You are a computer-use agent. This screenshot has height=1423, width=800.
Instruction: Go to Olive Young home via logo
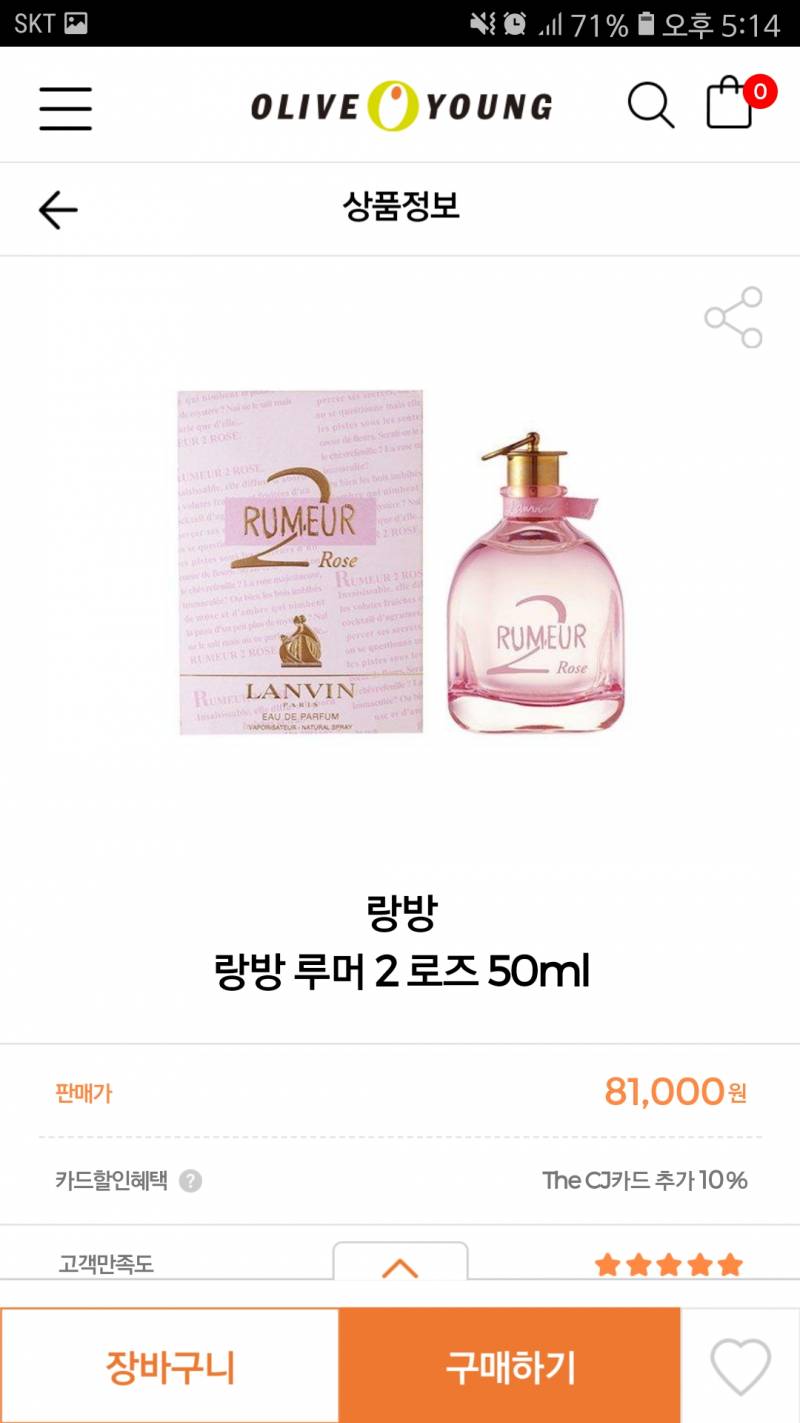pos(401,106)
